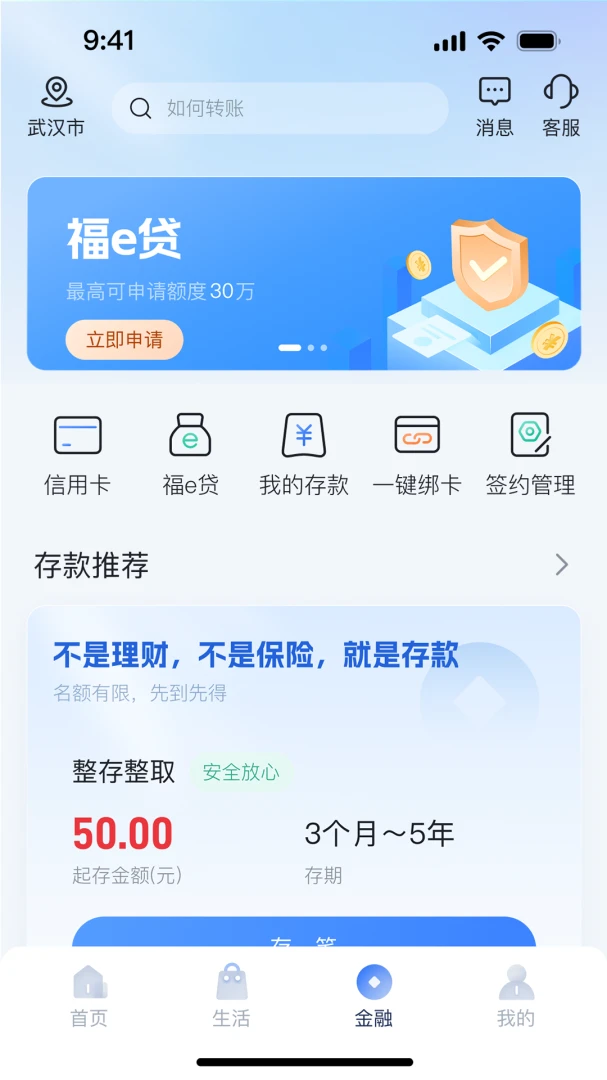Open the 信用卡 shortcut
The height and width of the screenshot is (1080, 607).
tap(77, 454)
